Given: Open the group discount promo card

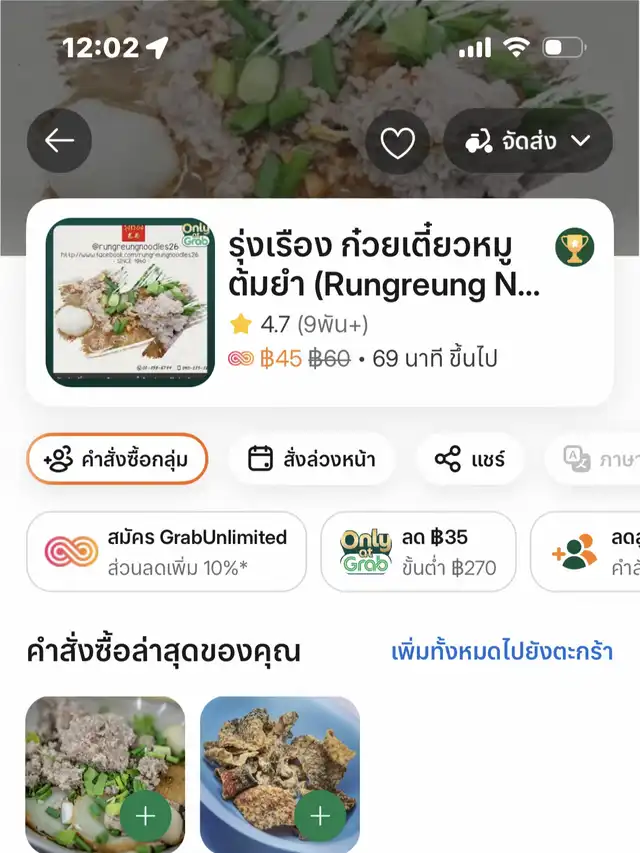Looking at the screenshot, I should 590,551.
